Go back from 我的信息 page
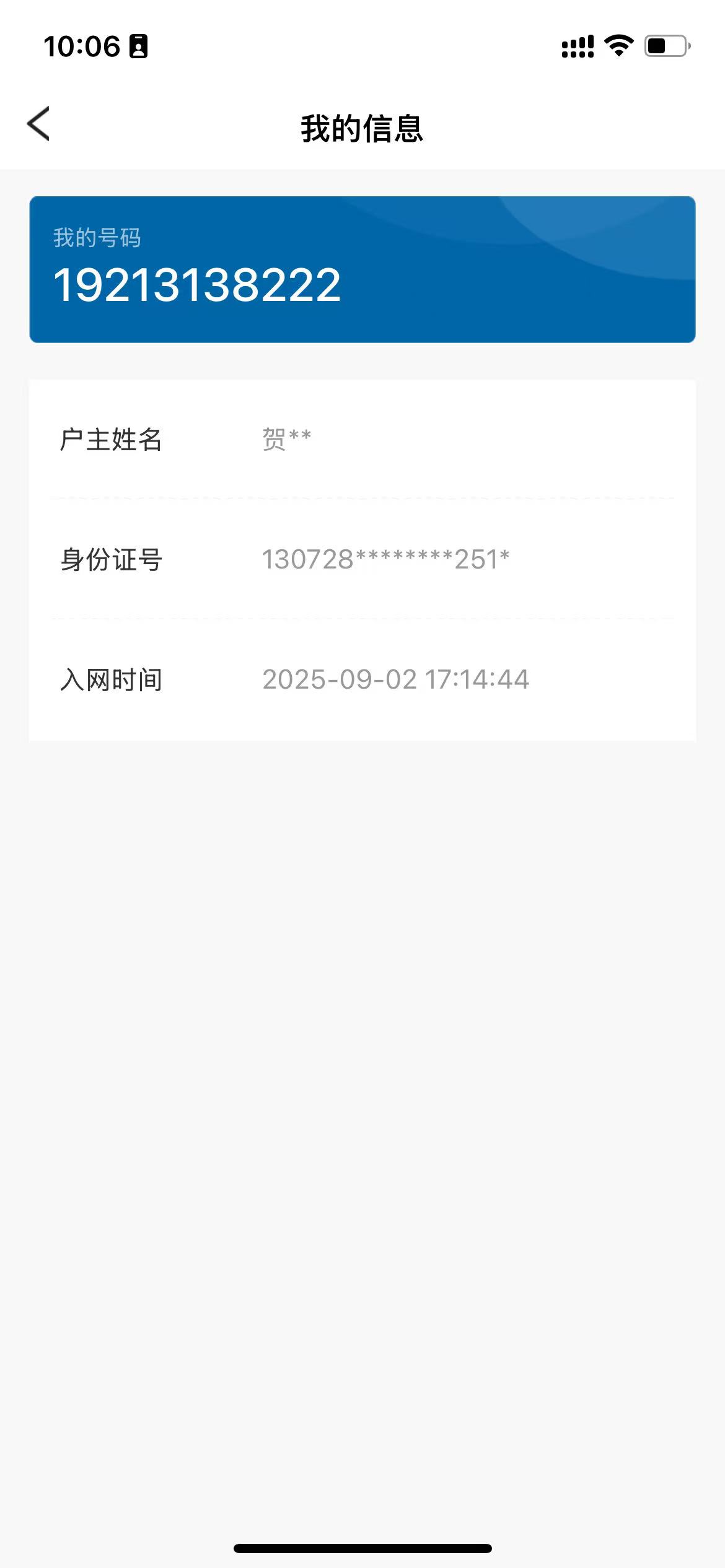Image resolution: width=725 pixels, height=1568 pixels. [x=38, y=124]
